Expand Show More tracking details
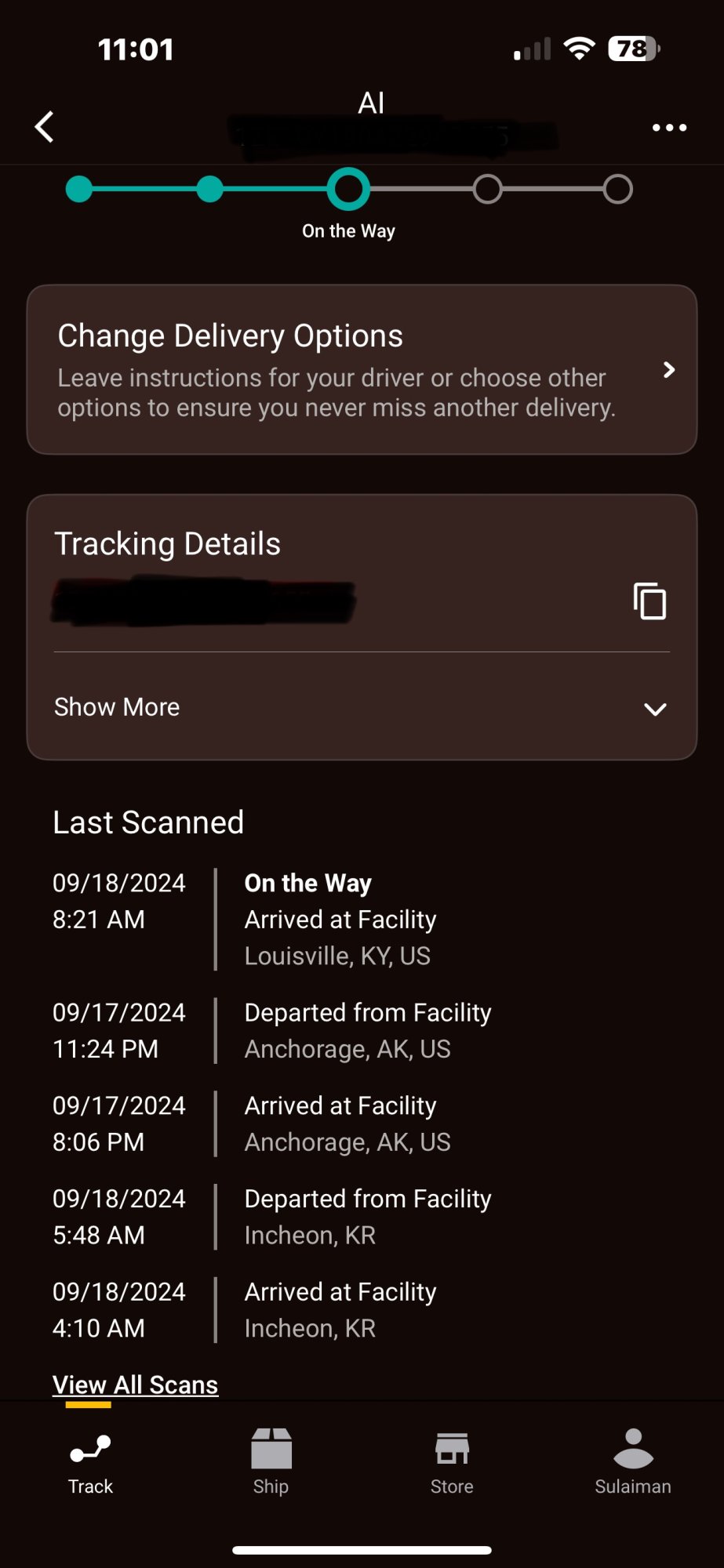The width and height of the screenshot is (724, 1568). pyautogui.click(x=362, y=707)
